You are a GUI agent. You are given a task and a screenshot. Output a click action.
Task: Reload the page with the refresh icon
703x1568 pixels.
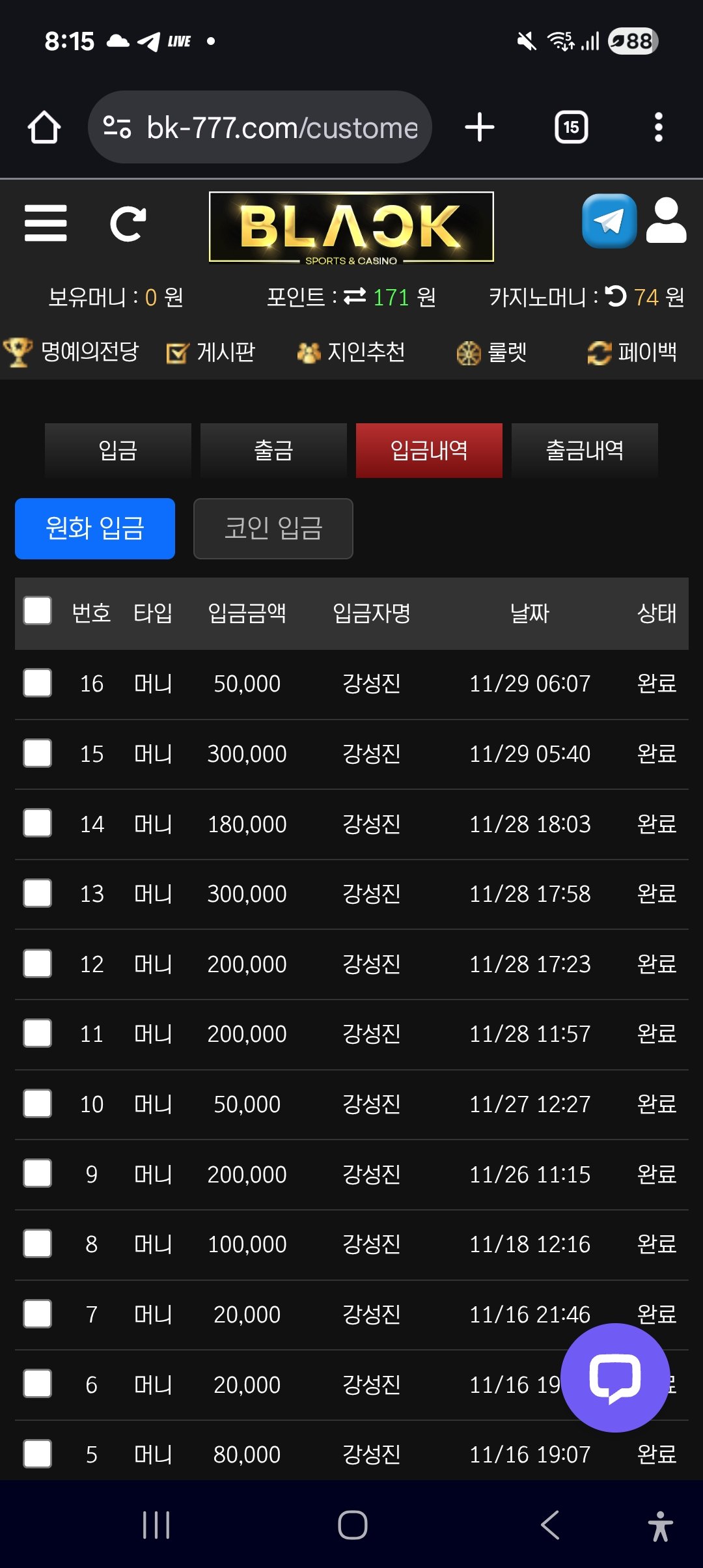128,223
